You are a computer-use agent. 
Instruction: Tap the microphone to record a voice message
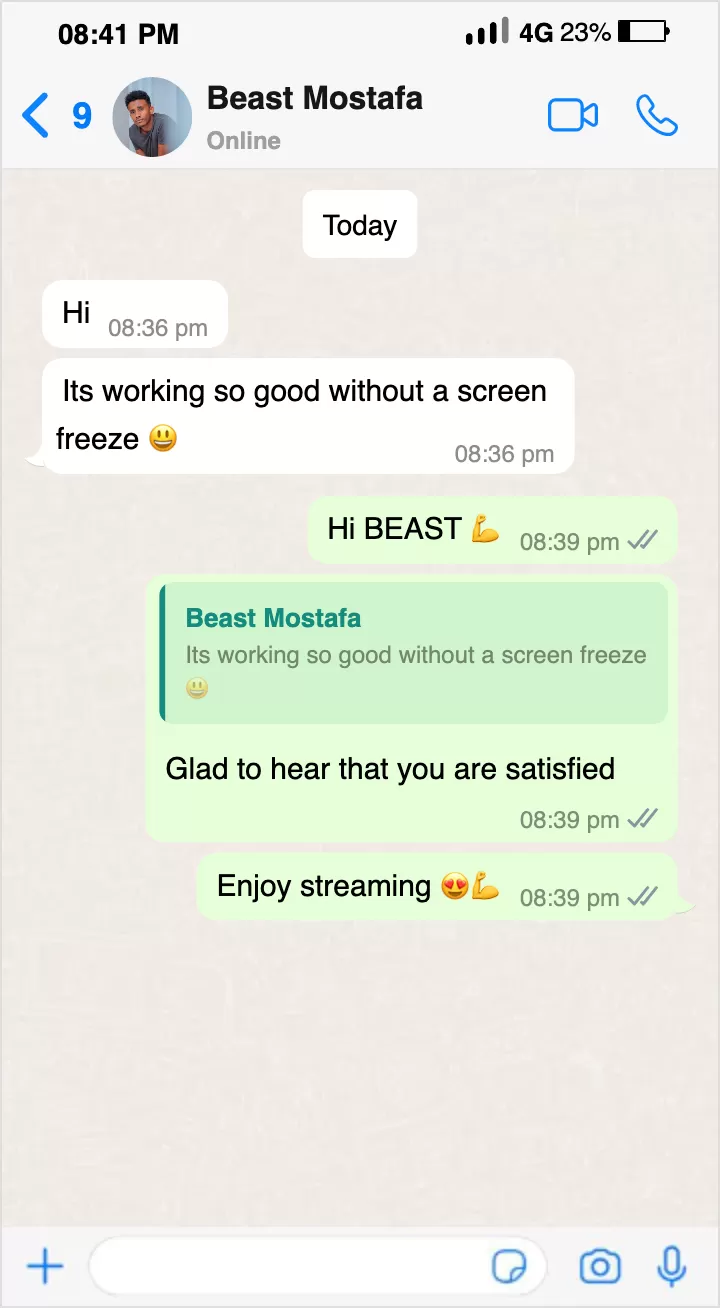coord(671,1267)
